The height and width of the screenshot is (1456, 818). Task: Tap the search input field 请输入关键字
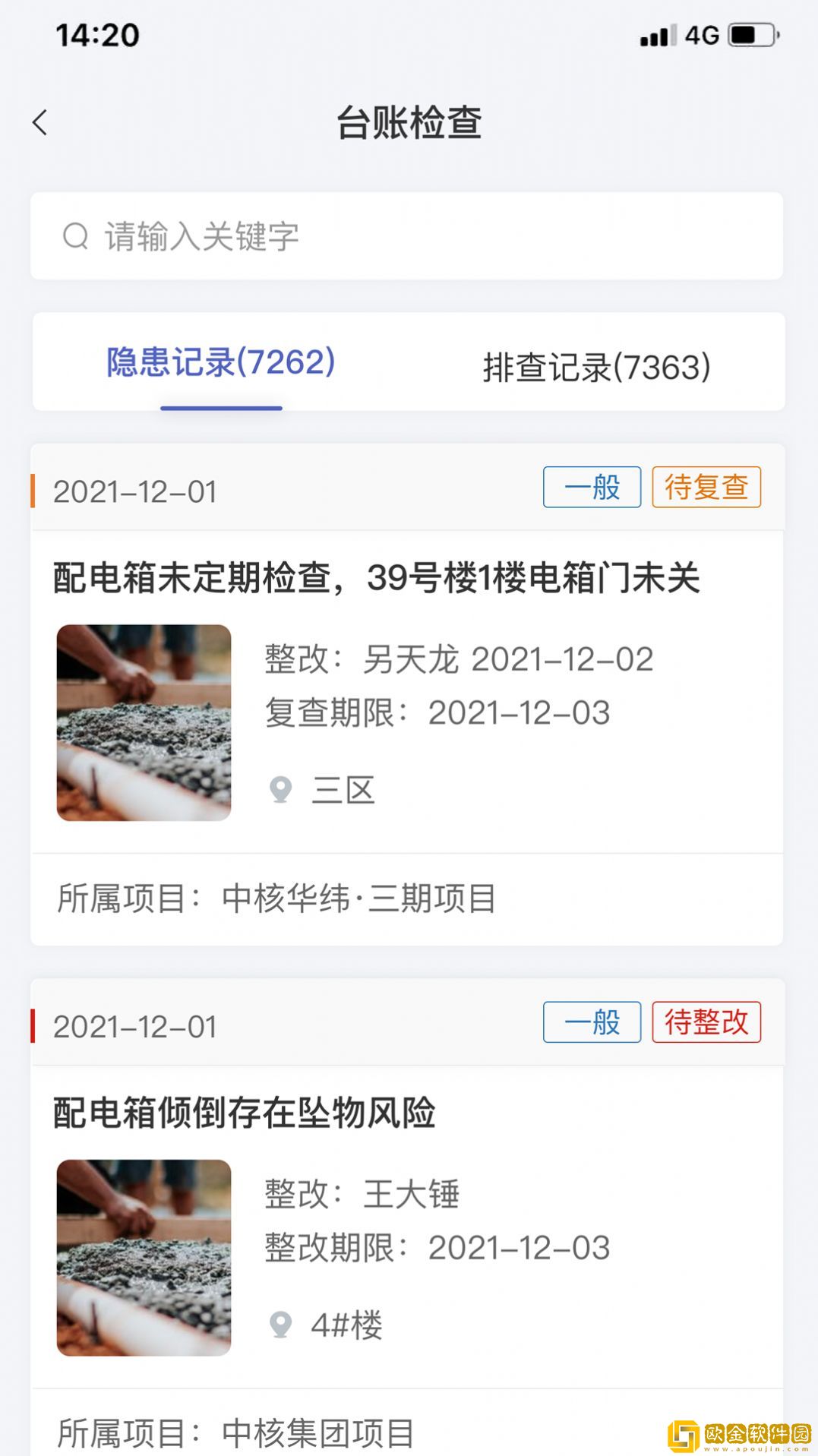click(304, 236)
